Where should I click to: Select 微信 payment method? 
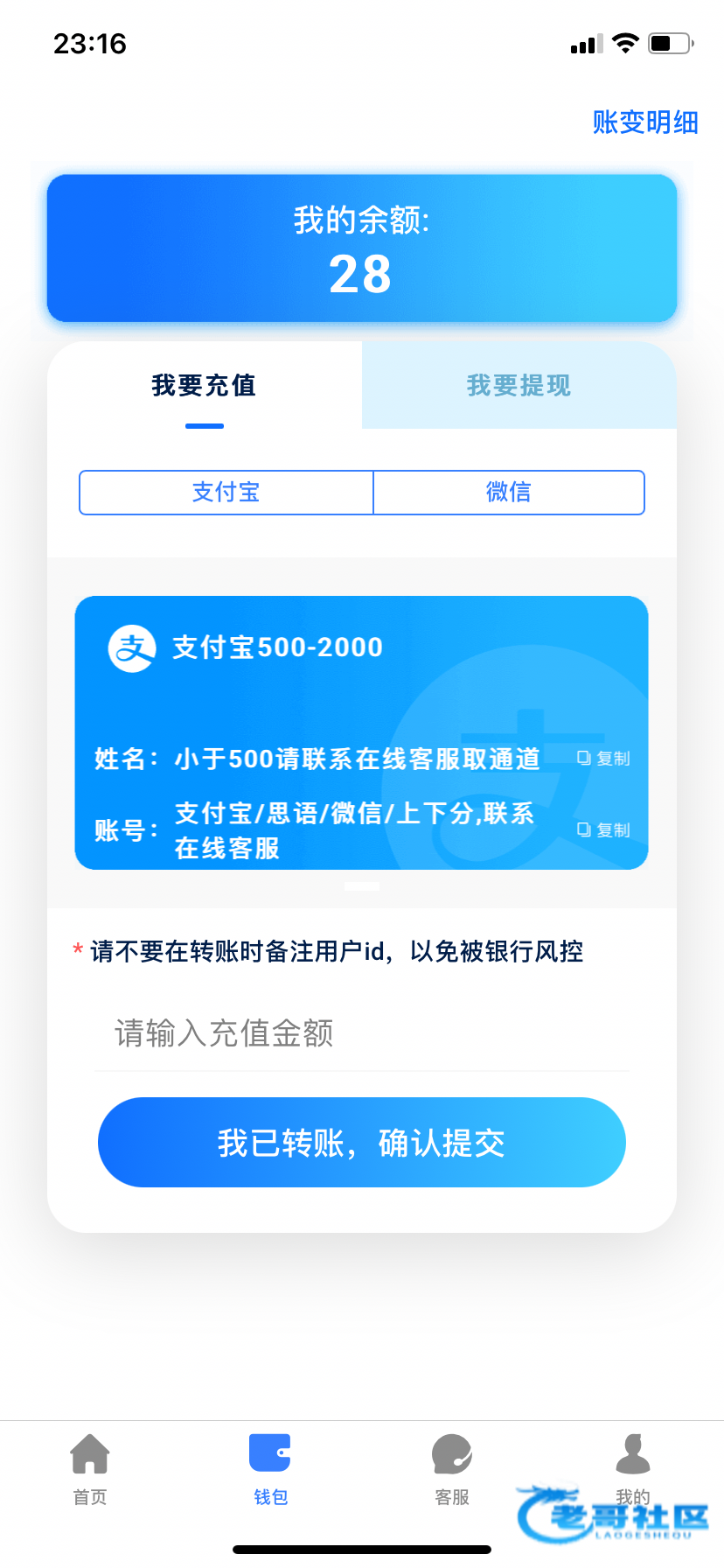509,493
